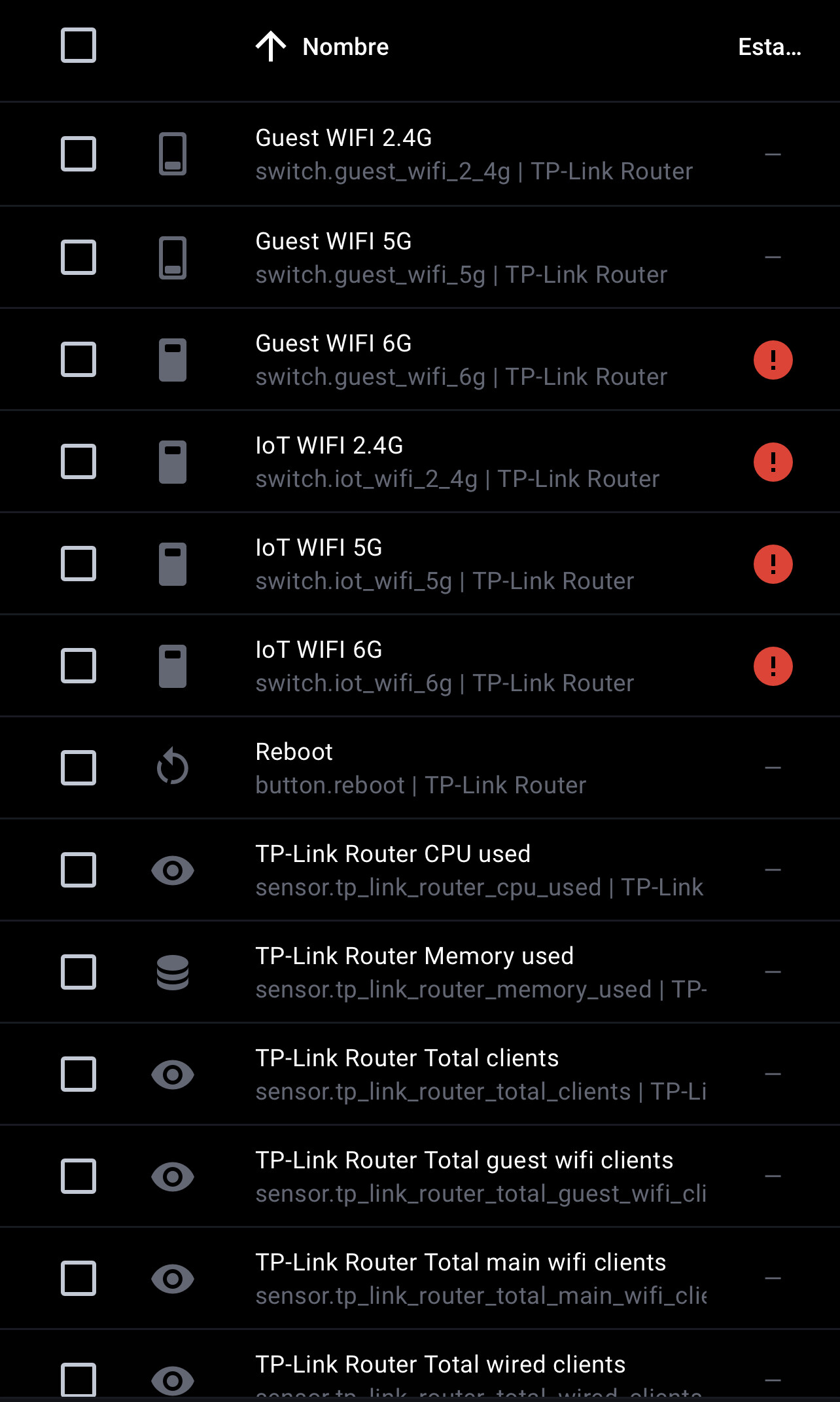Open the Esta... column header
This screenshot has width=840, height=1402.
(769, 46)
